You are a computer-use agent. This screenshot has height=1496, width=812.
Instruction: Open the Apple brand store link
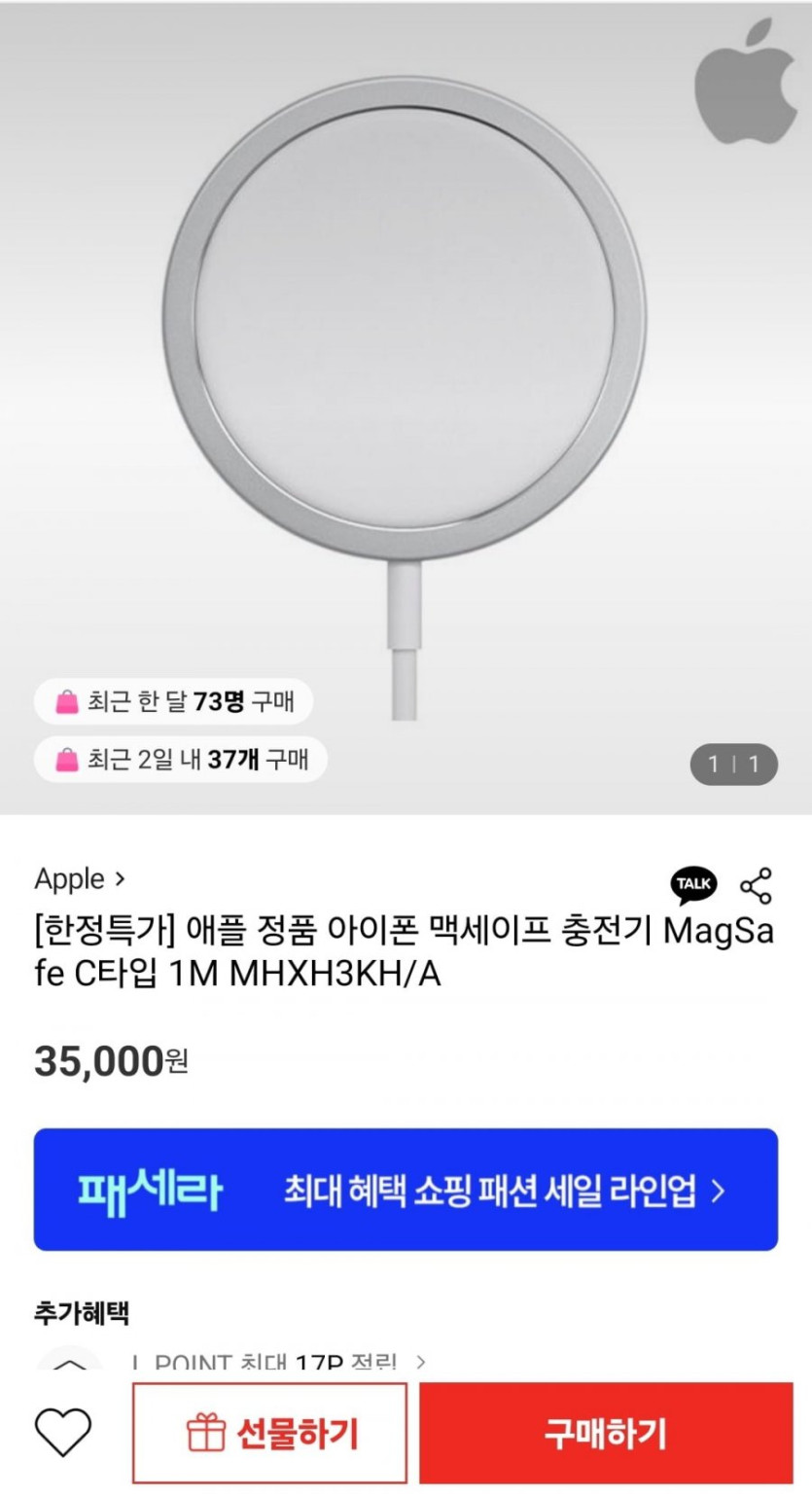80,879
